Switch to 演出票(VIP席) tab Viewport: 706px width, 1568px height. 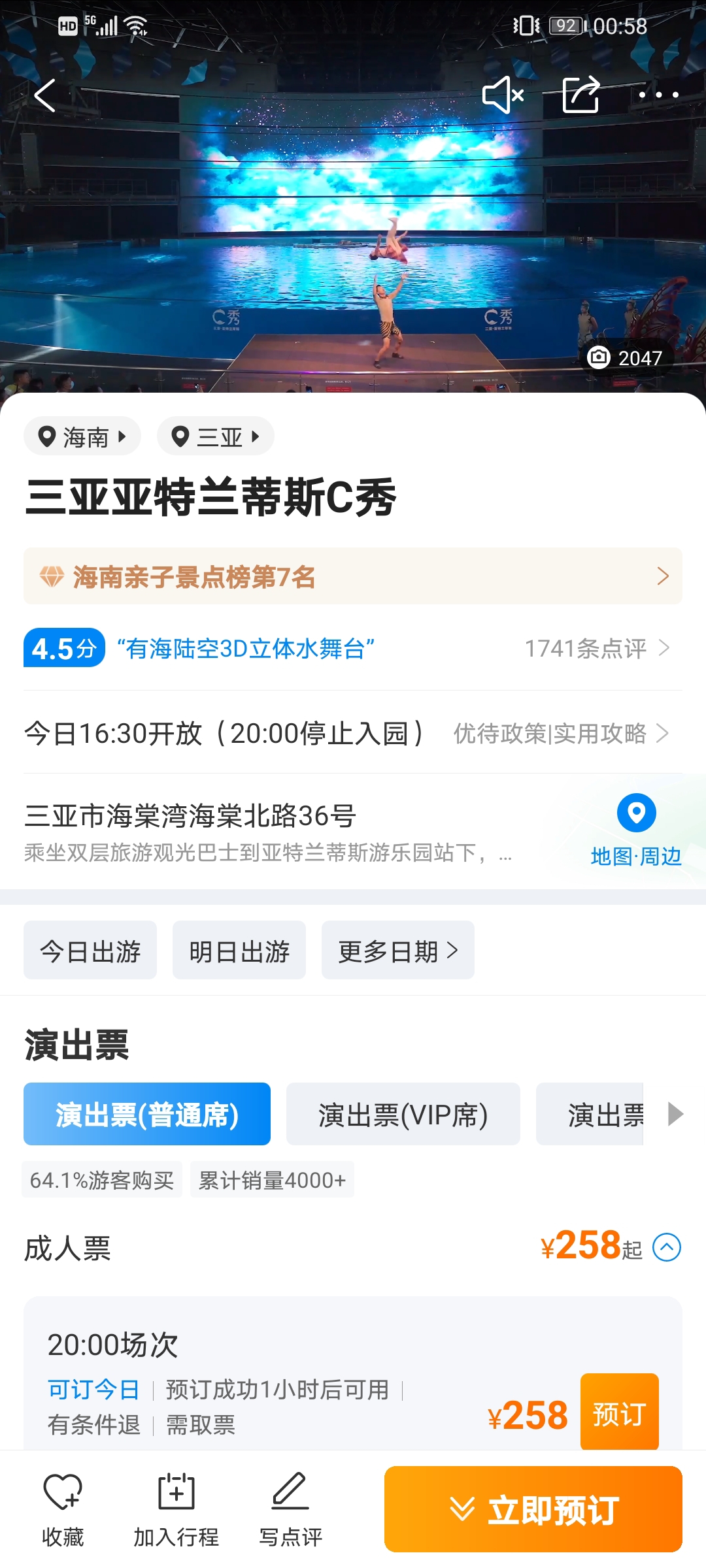tap(403, 1115)
